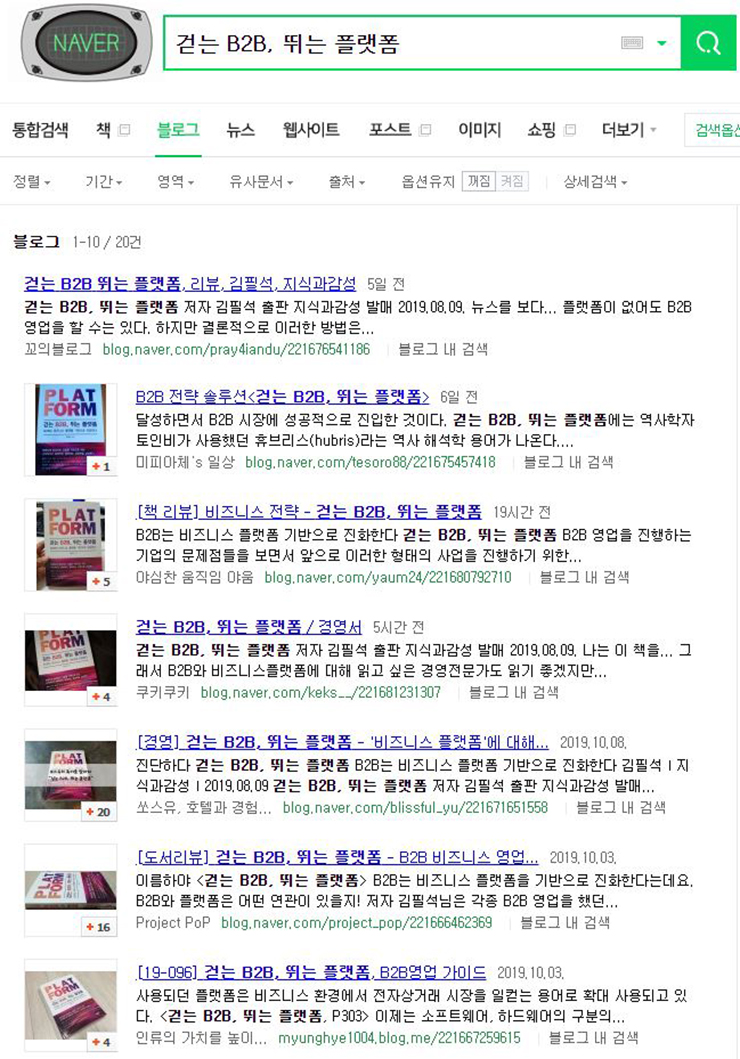Open post 'B2B 전략 솔루션<걷는 B2B, 뛰는 플랫폼>'
This screenshot has height=1059, width=740.
(x=282, y=396)
